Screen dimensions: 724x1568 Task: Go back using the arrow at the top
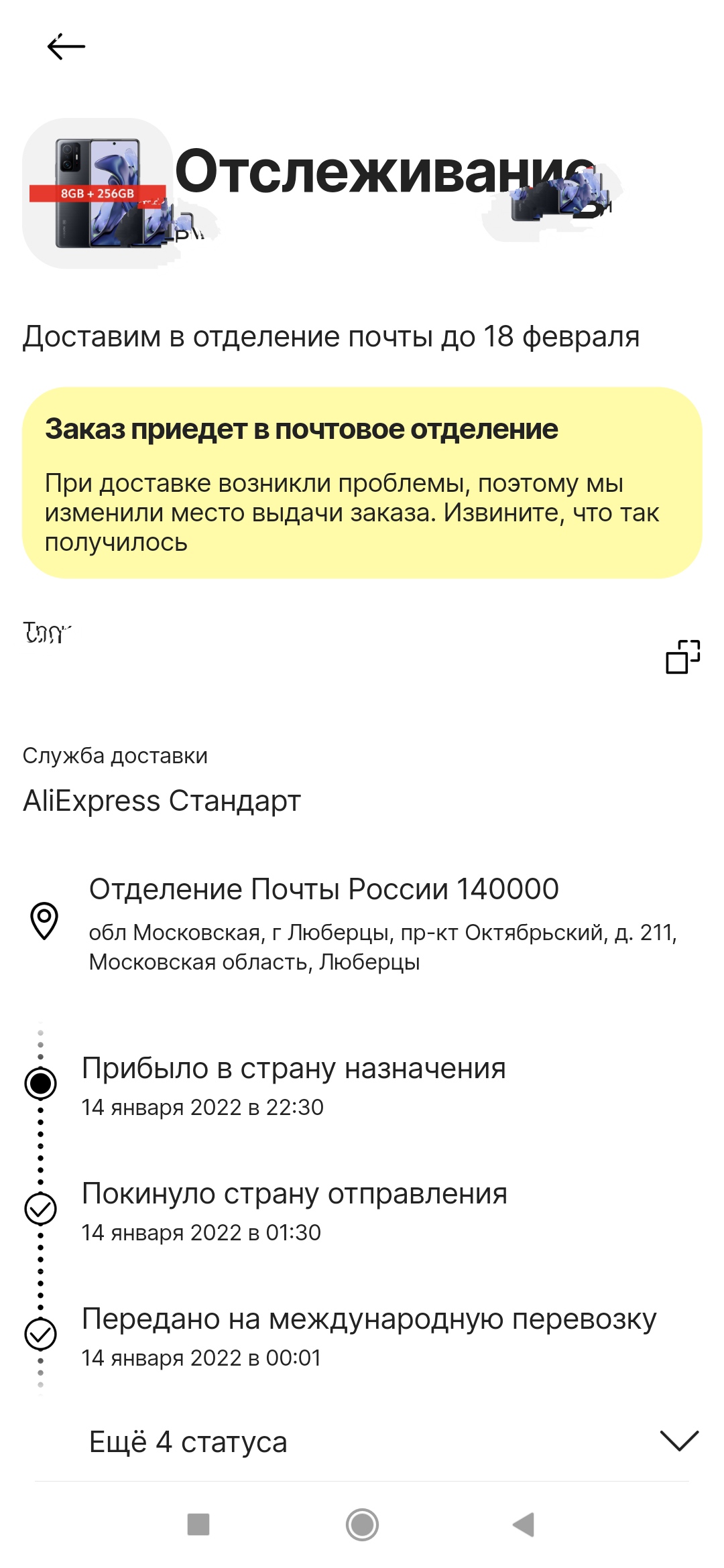click(66, 47)
